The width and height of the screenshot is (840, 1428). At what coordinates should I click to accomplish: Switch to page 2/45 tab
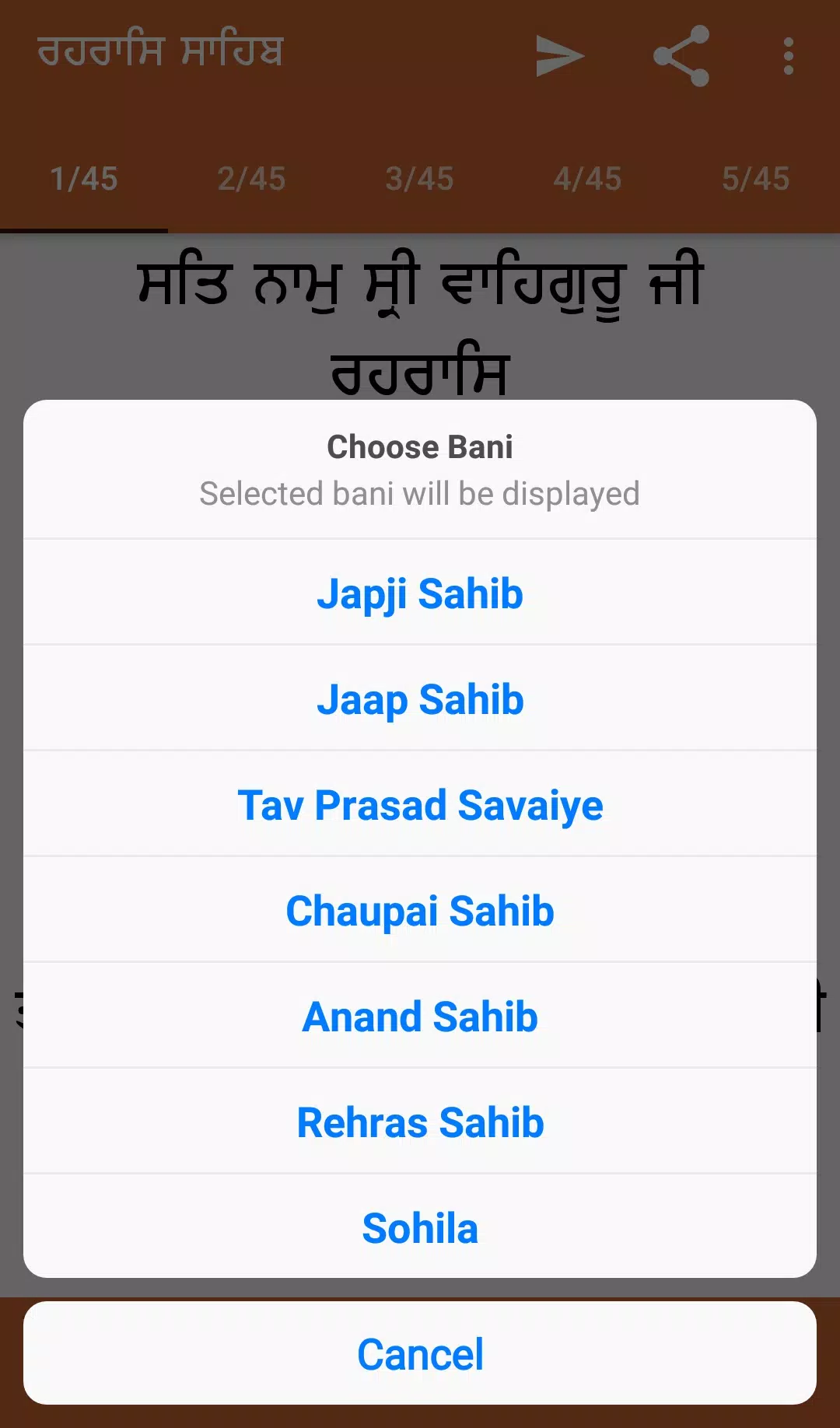pyautogui.click(x=252, y=178)
